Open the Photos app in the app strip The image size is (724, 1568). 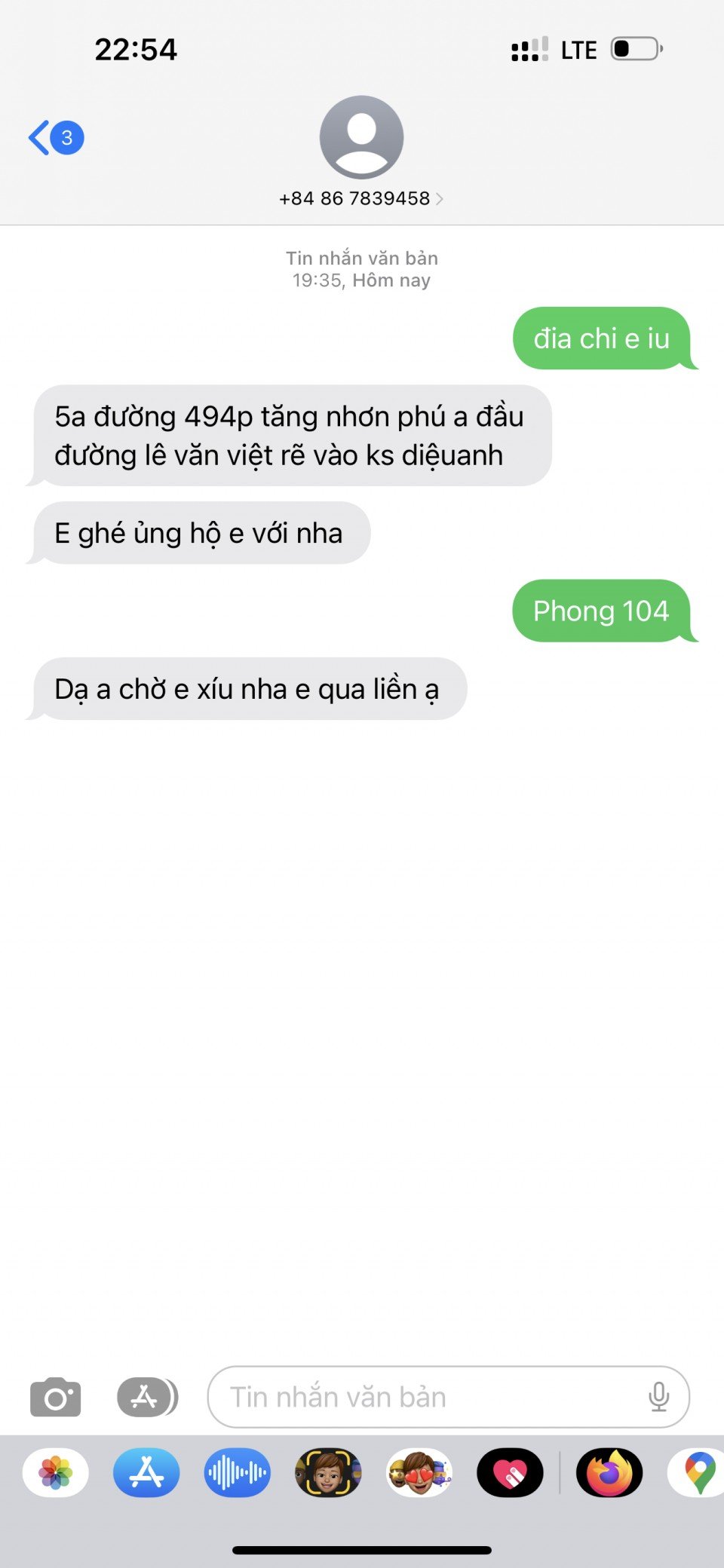[56, 1472]
